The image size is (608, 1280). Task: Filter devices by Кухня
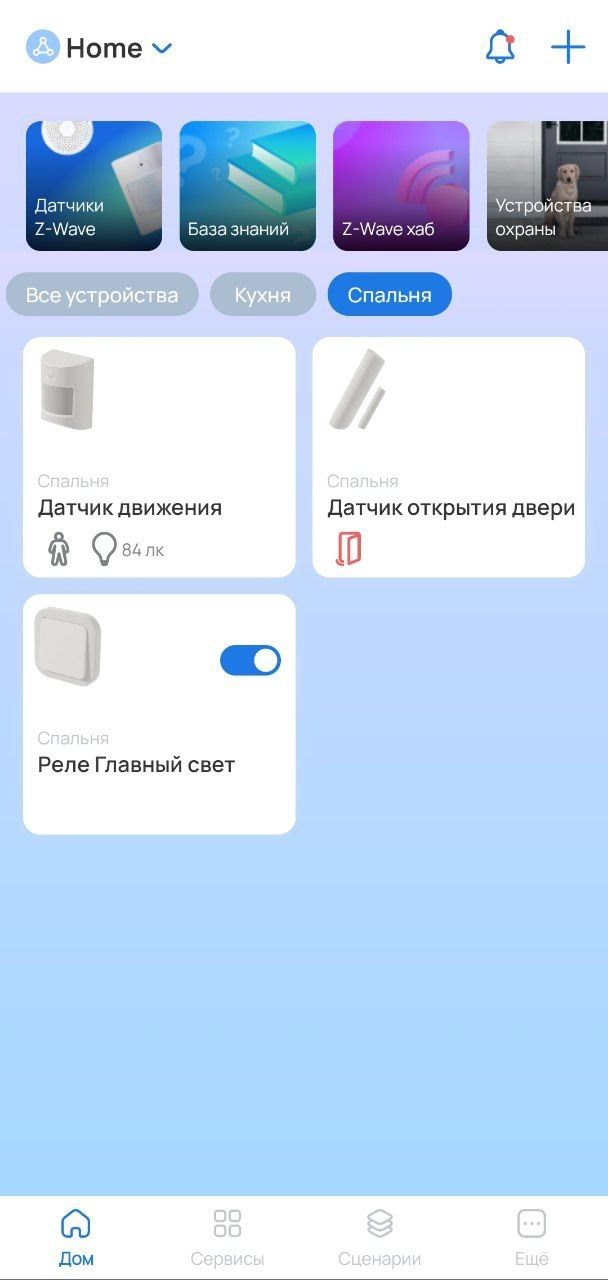pos(262,295)
